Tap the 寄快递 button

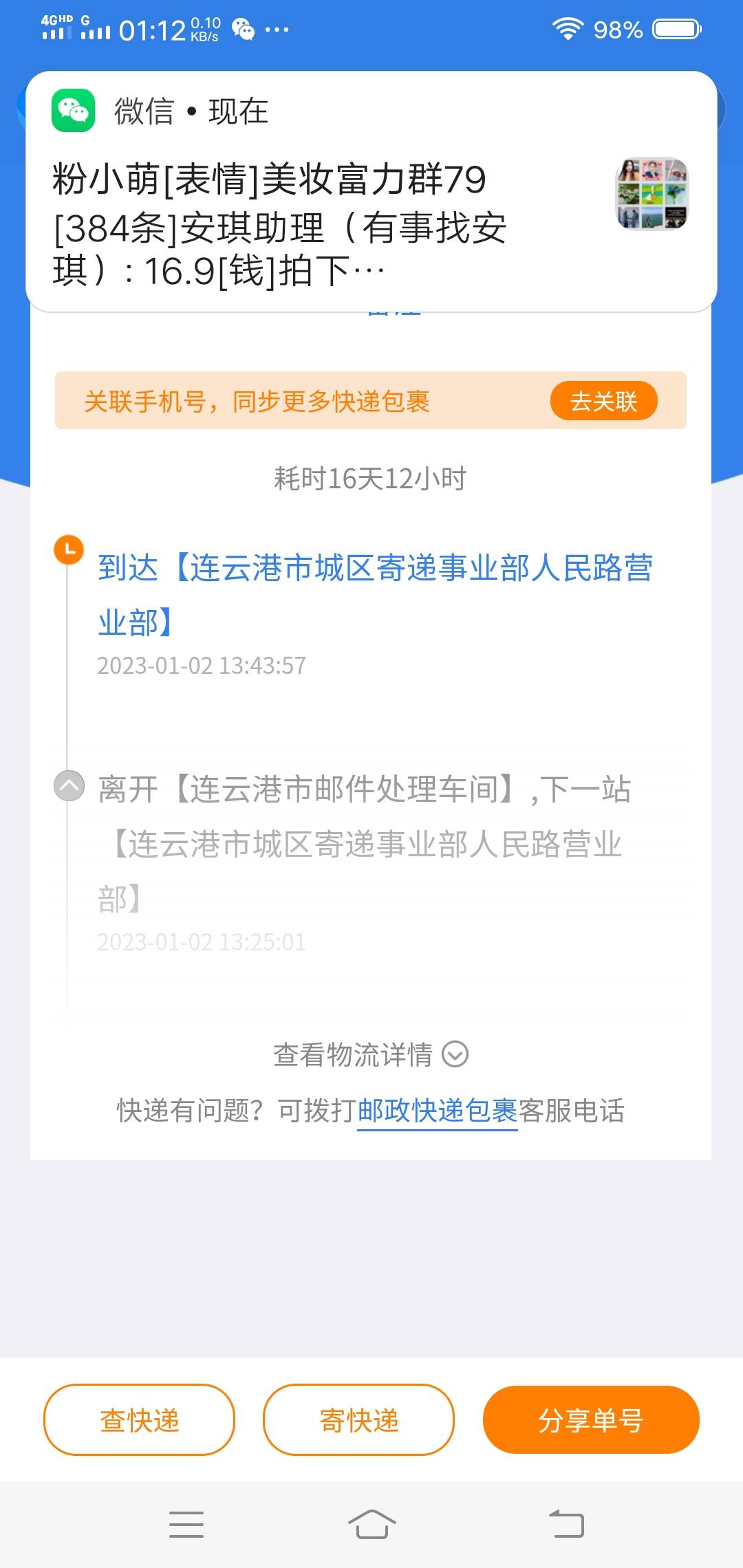[358, 1419]
